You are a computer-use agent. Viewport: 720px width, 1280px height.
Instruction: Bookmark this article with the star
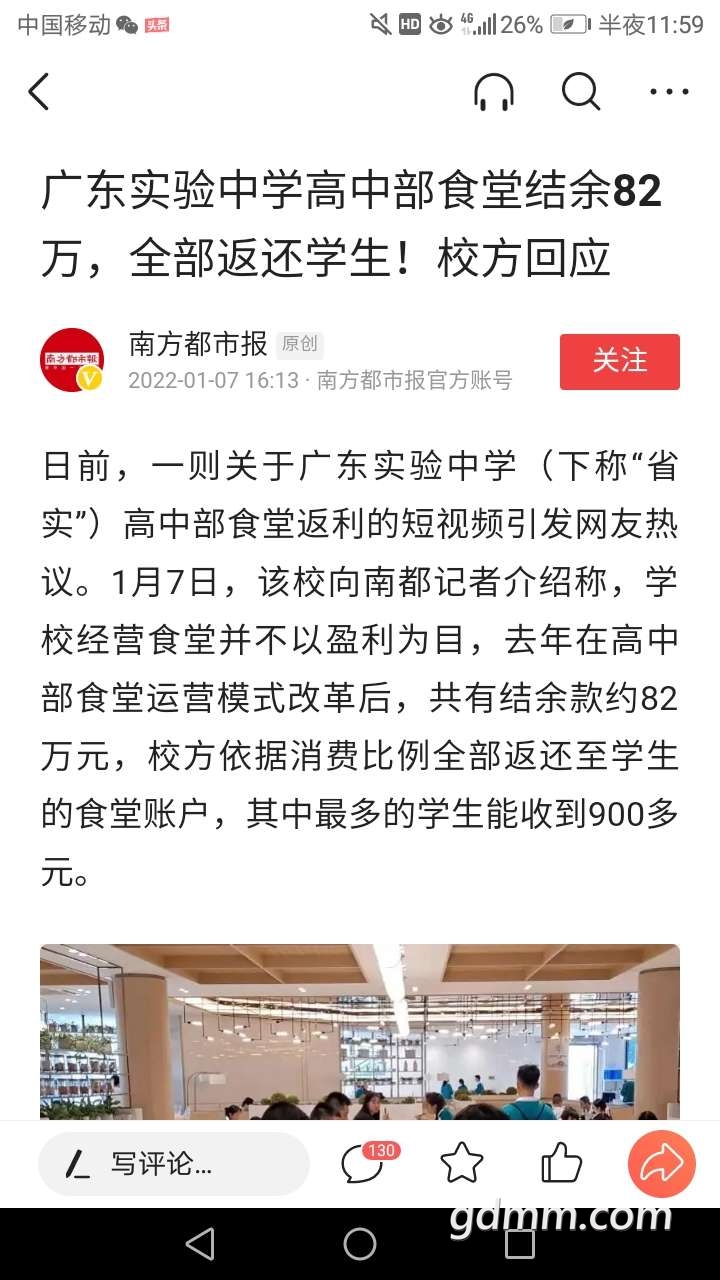[461, 1164]
